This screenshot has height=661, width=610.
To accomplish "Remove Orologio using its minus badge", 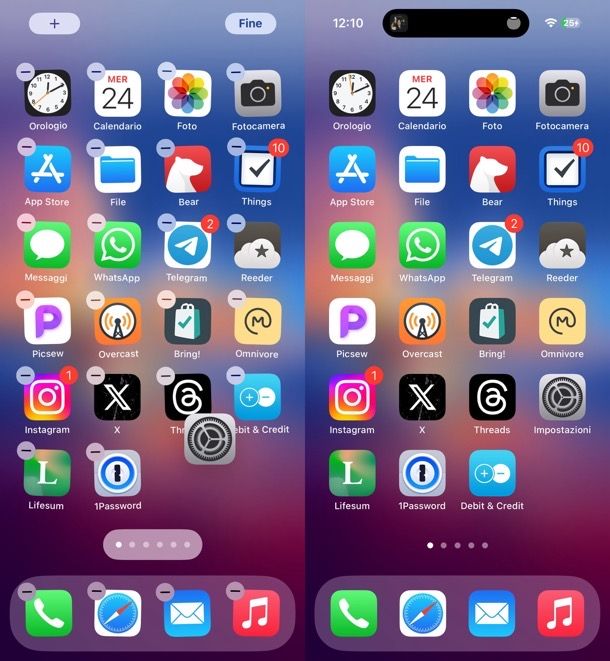I will click(x=27, y=72).
